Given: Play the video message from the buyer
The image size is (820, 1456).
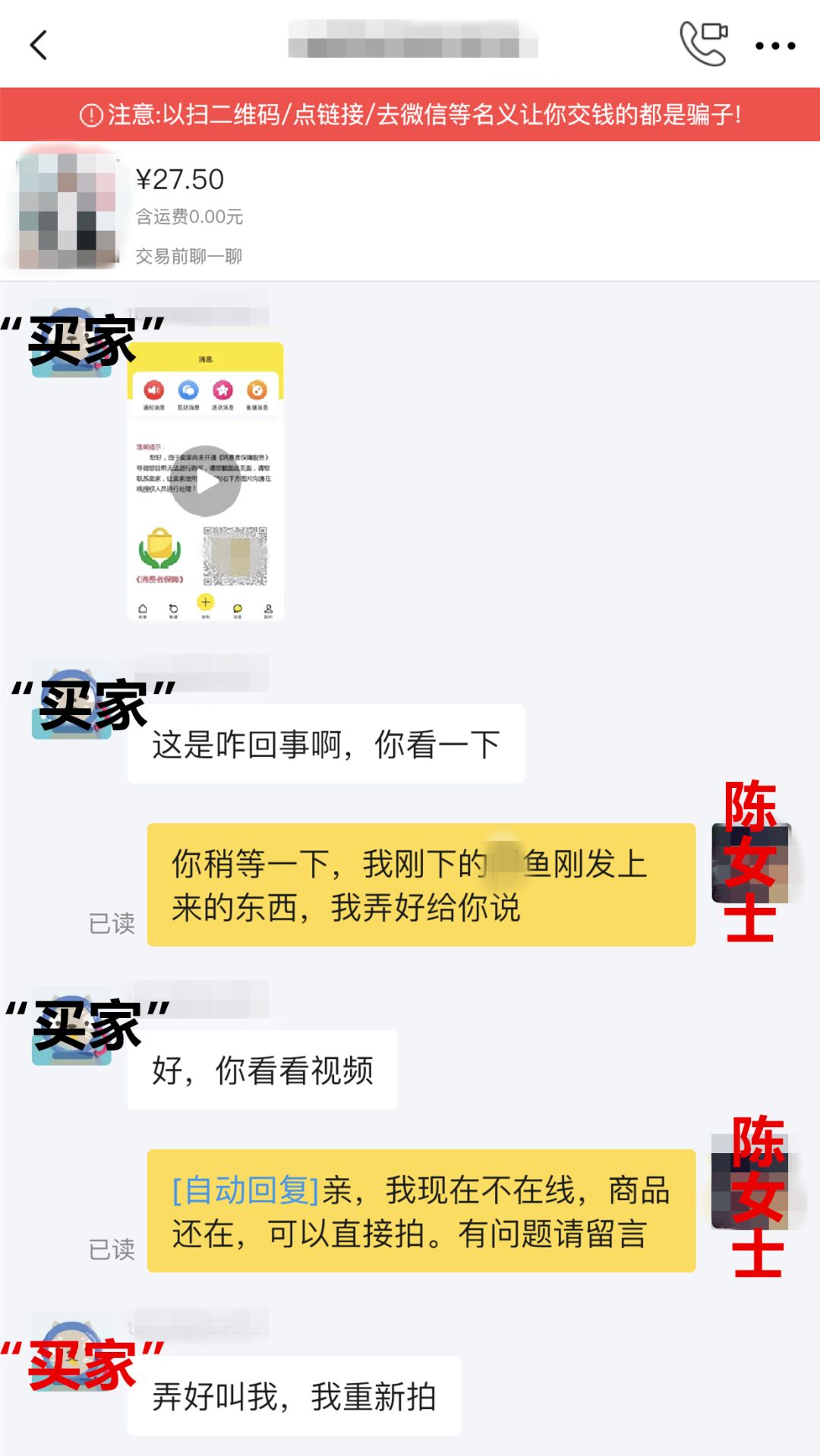Looking at the screenshot, I should [205, 481].
